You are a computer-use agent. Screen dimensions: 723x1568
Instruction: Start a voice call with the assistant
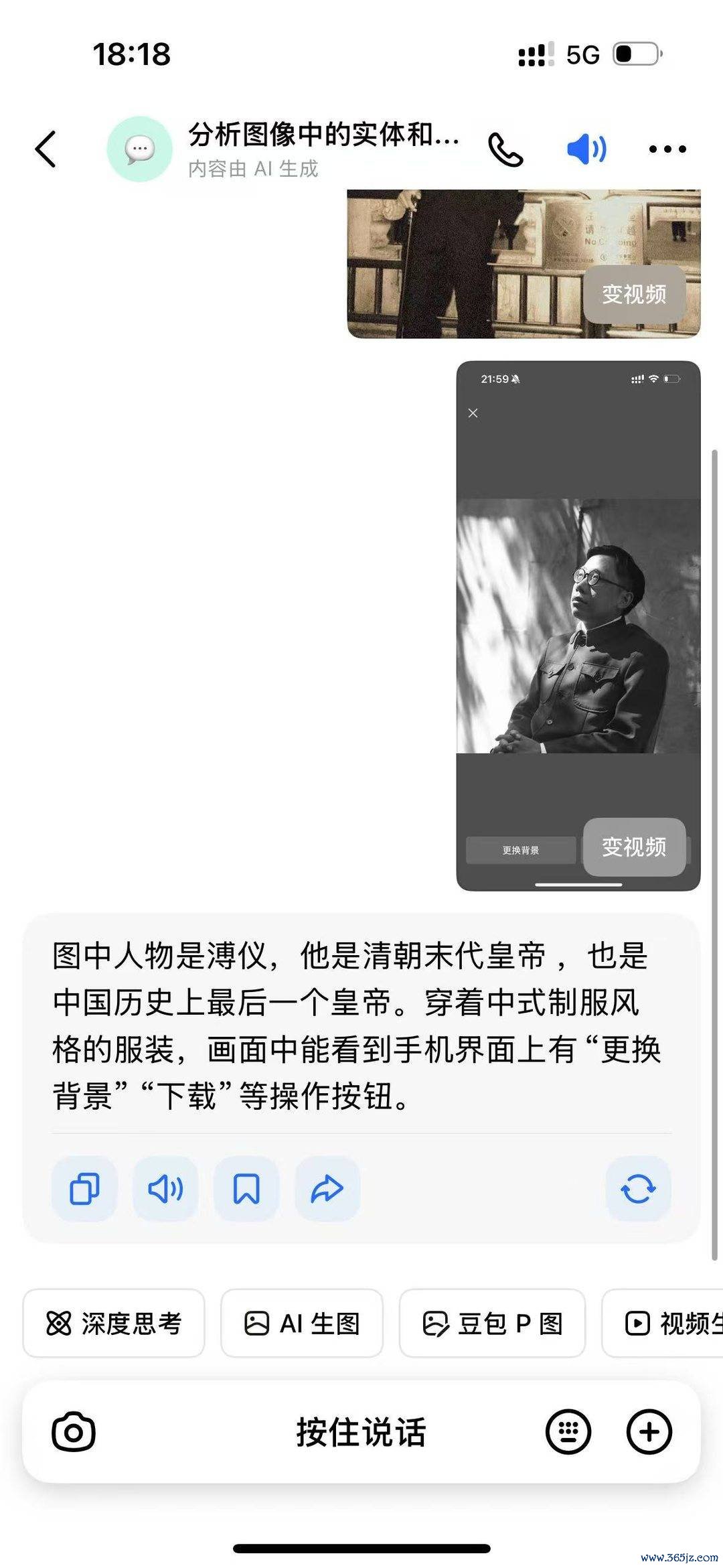505,149
